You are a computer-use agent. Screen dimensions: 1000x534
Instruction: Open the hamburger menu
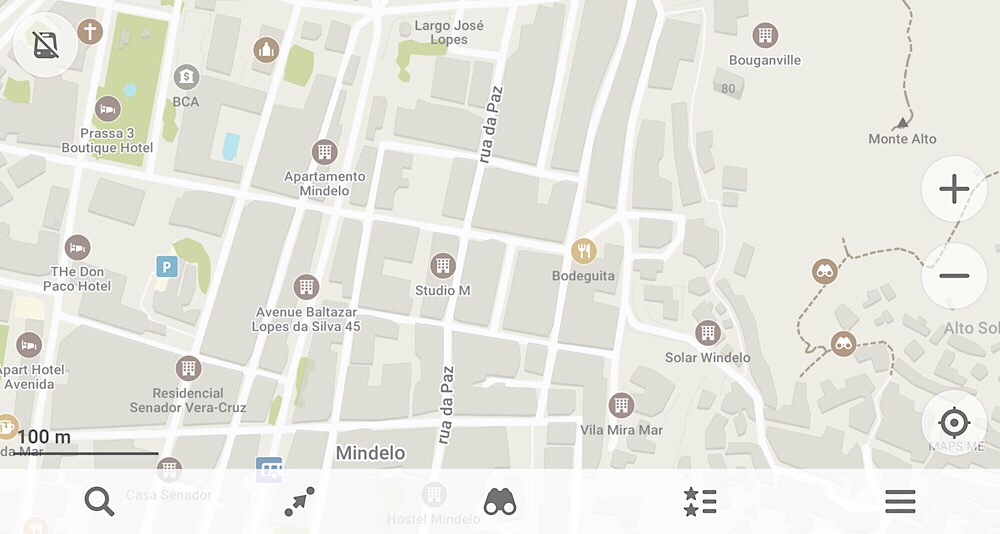pyautogui.click(x=900, y=501)
